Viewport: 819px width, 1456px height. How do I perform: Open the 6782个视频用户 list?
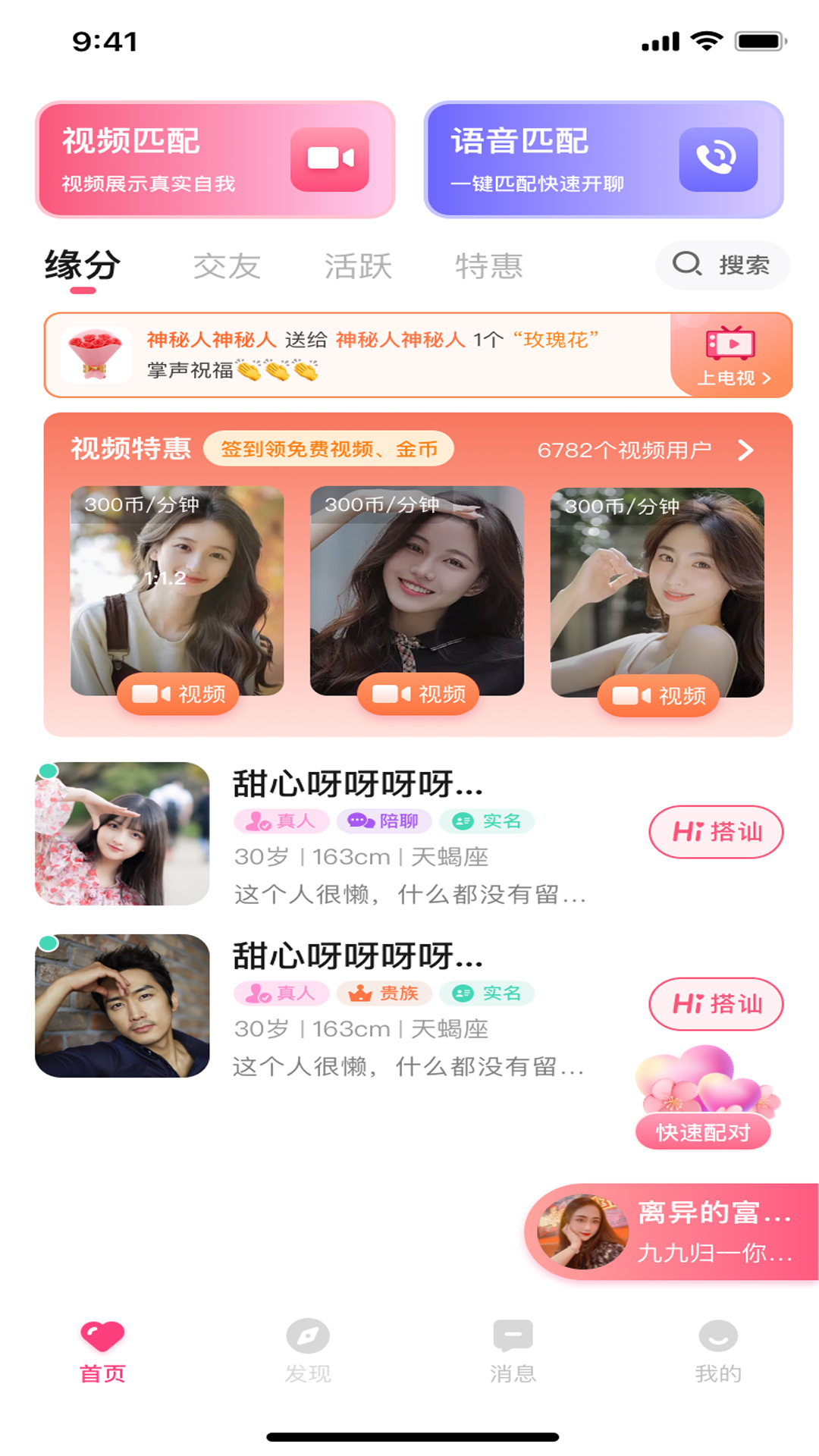pyautogui.click(x=645, y=450)
